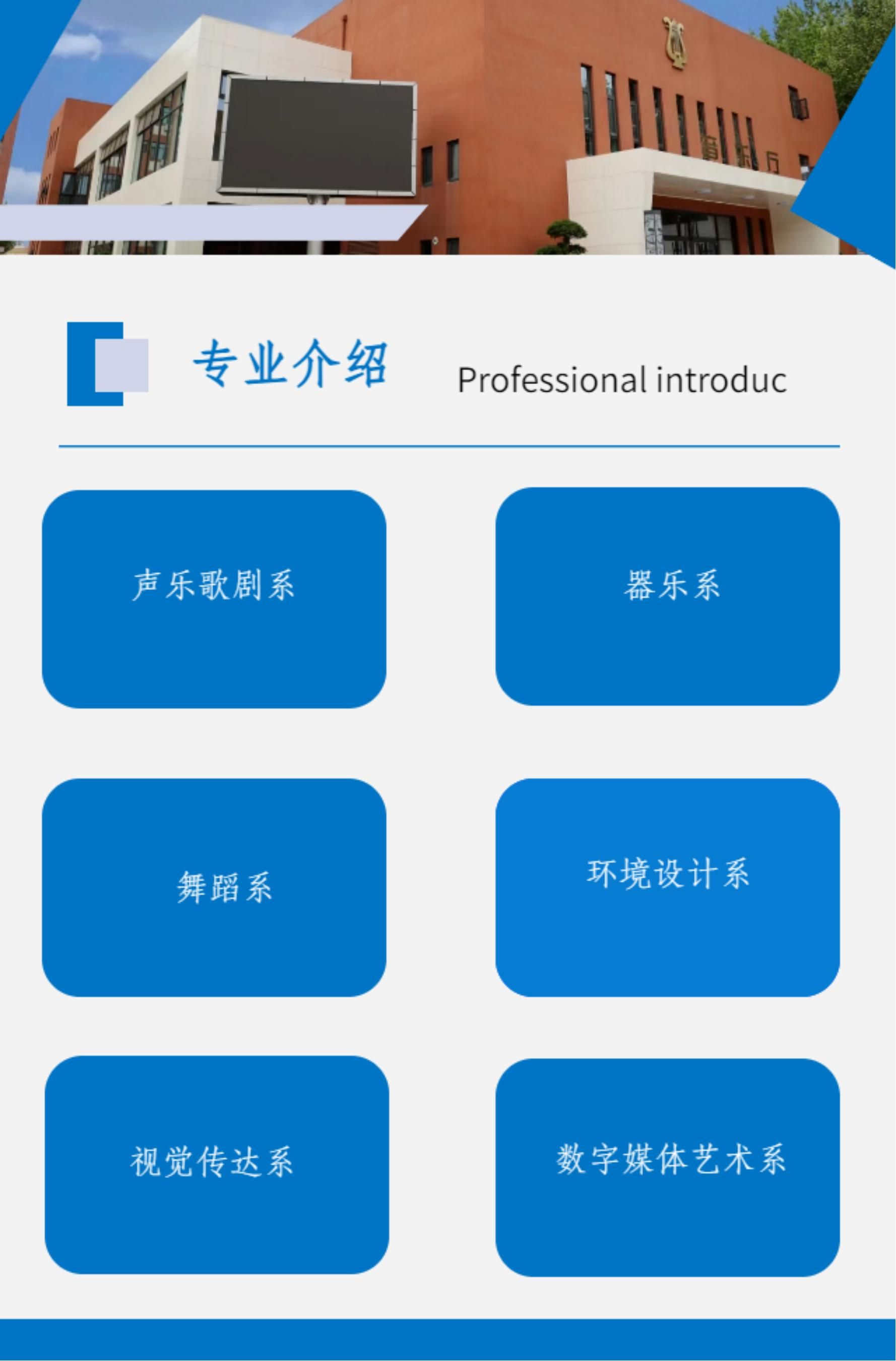Tap the 环境设计系 button
The height and width of the screenshot is (1361, 896).
(x=667, y=887)
